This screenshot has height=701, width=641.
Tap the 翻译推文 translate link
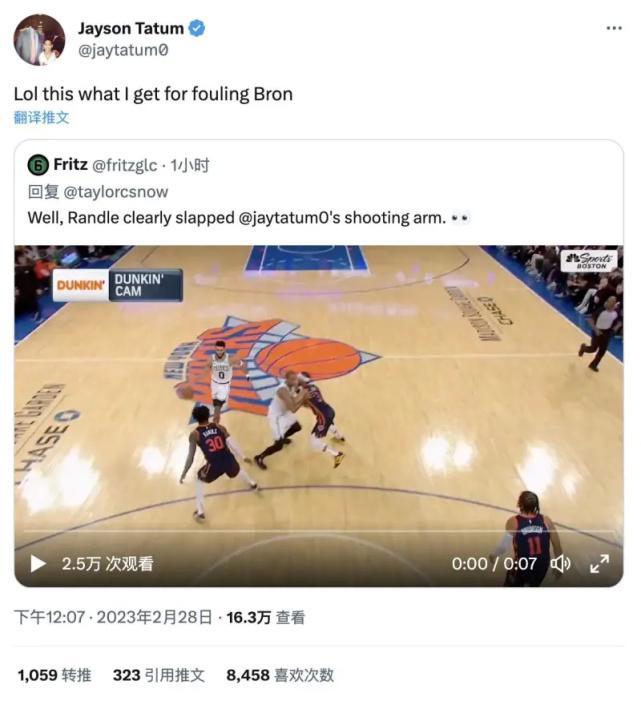point(41,118)
